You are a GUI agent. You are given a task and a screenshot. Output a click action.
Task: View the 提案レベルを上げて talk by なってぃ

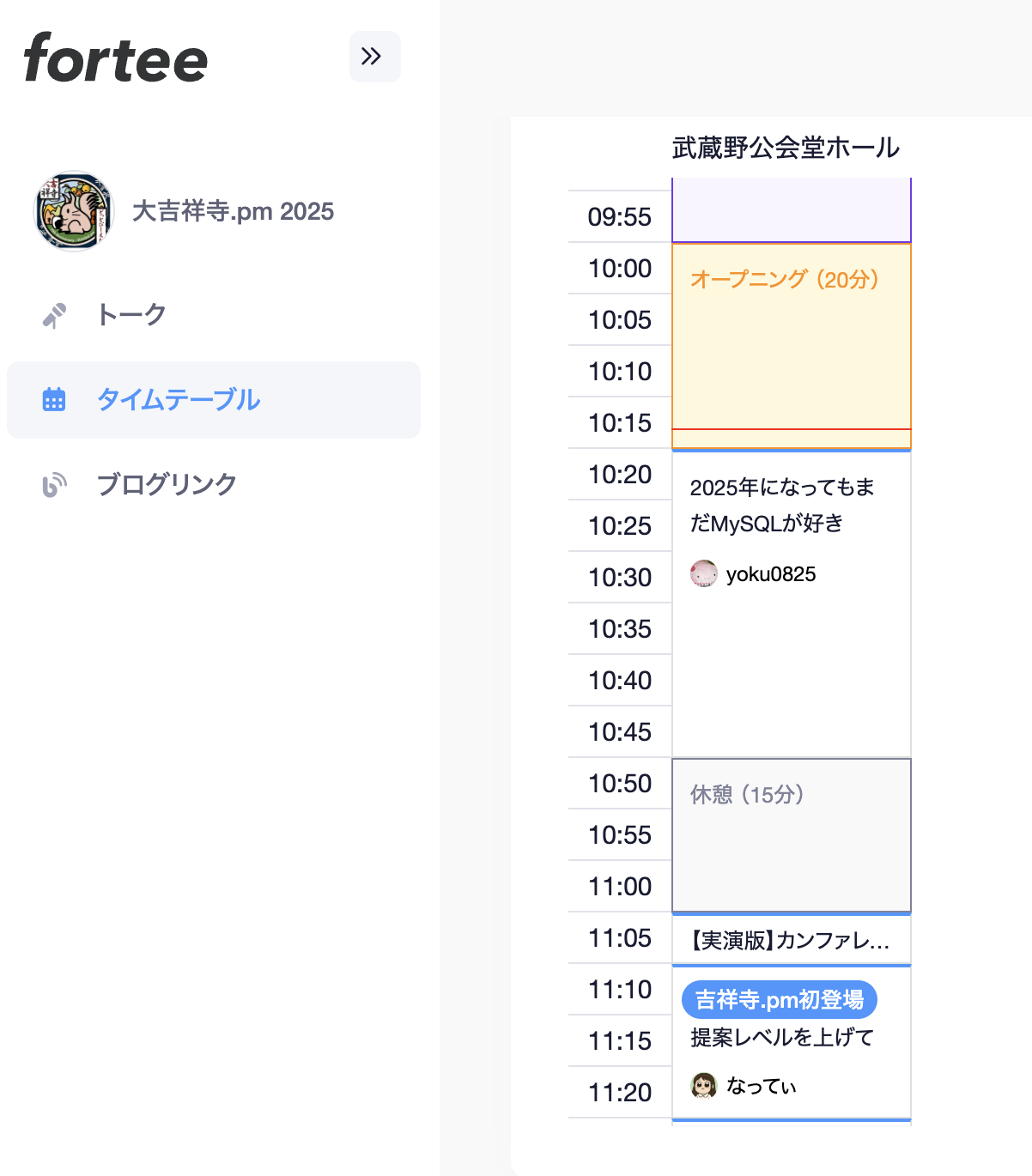pos(781,1038)
